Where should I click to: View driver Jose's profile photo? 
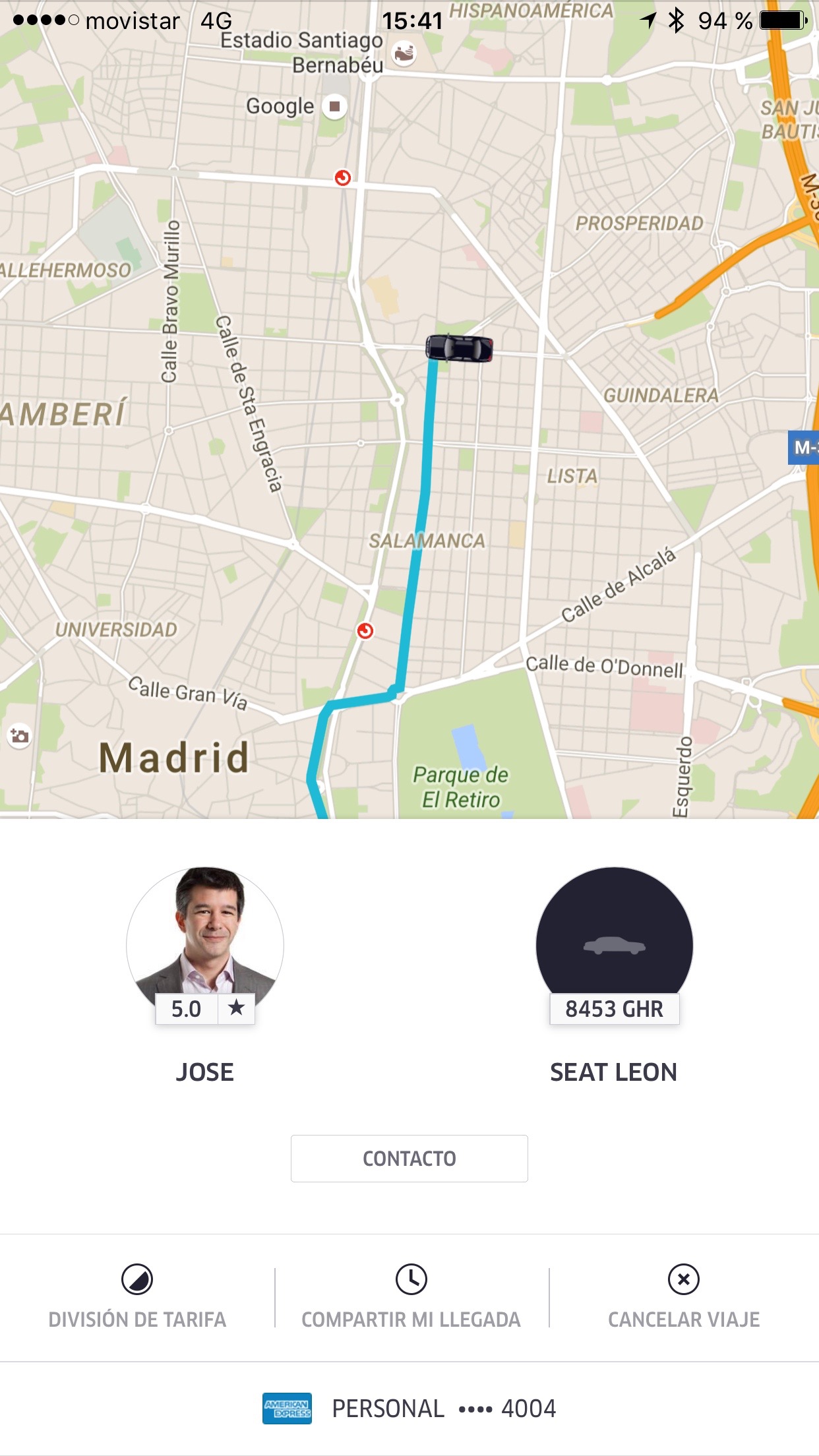(205, 935)
